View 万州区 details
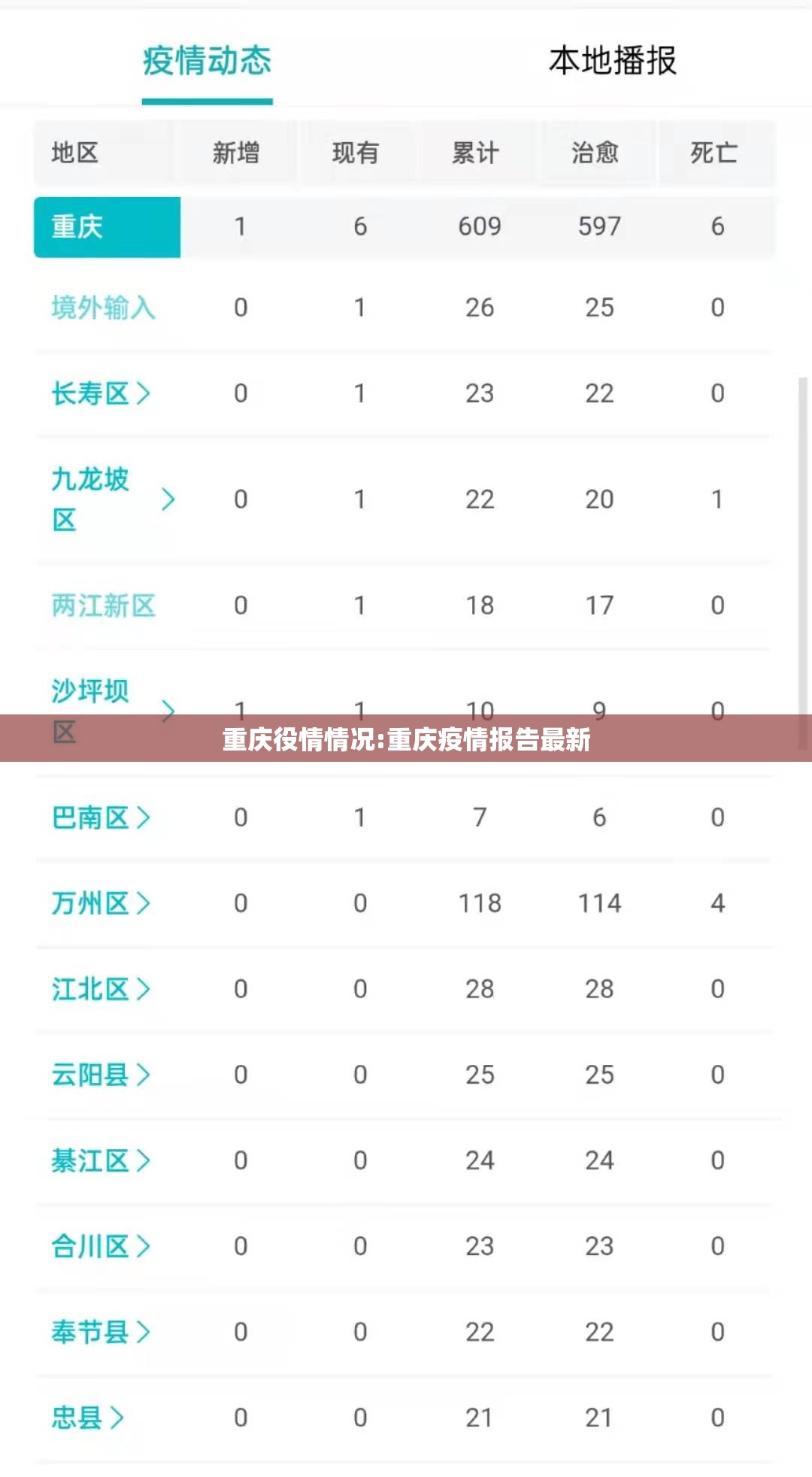Image resolution: width=812 pixels, height=1477 pixels. tap(101, 903)
